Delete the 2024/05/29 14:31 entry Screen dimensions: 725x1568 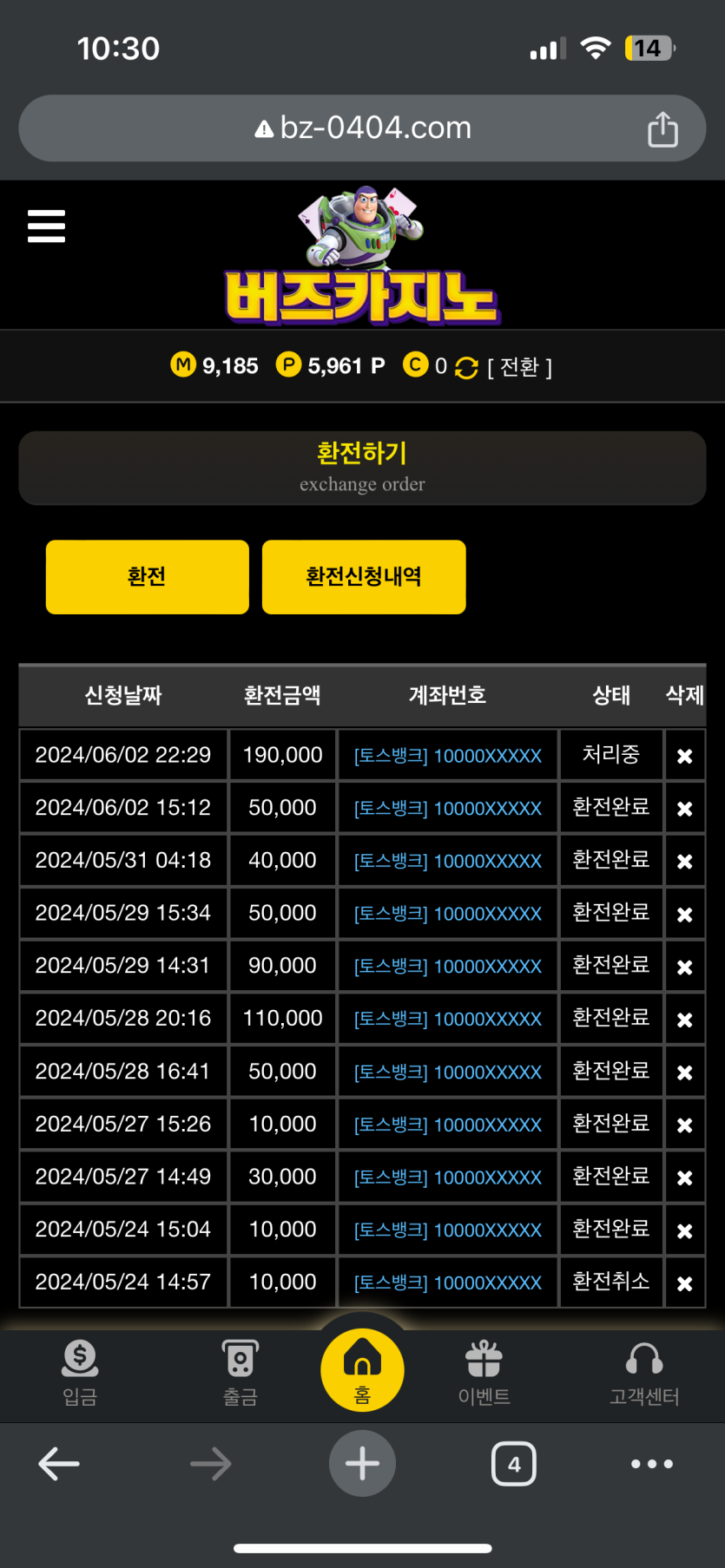pyautogui.click(x=684, y=967)
